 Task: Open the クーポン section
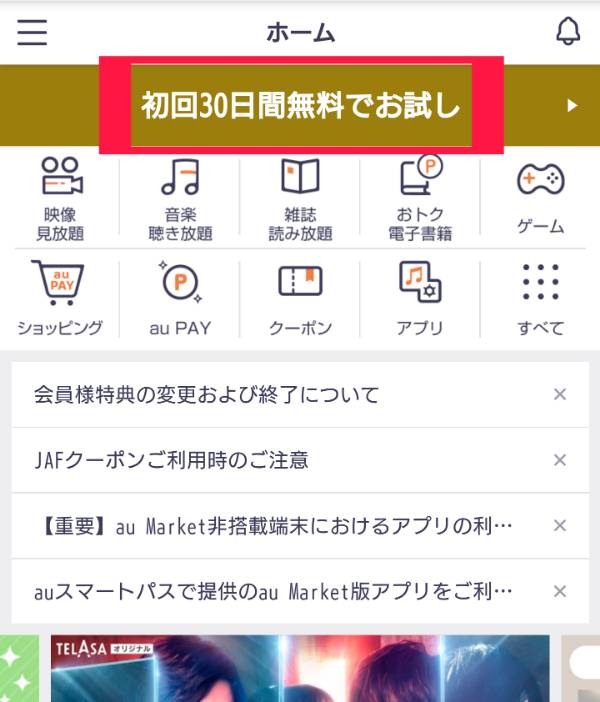tap(300, 298)
